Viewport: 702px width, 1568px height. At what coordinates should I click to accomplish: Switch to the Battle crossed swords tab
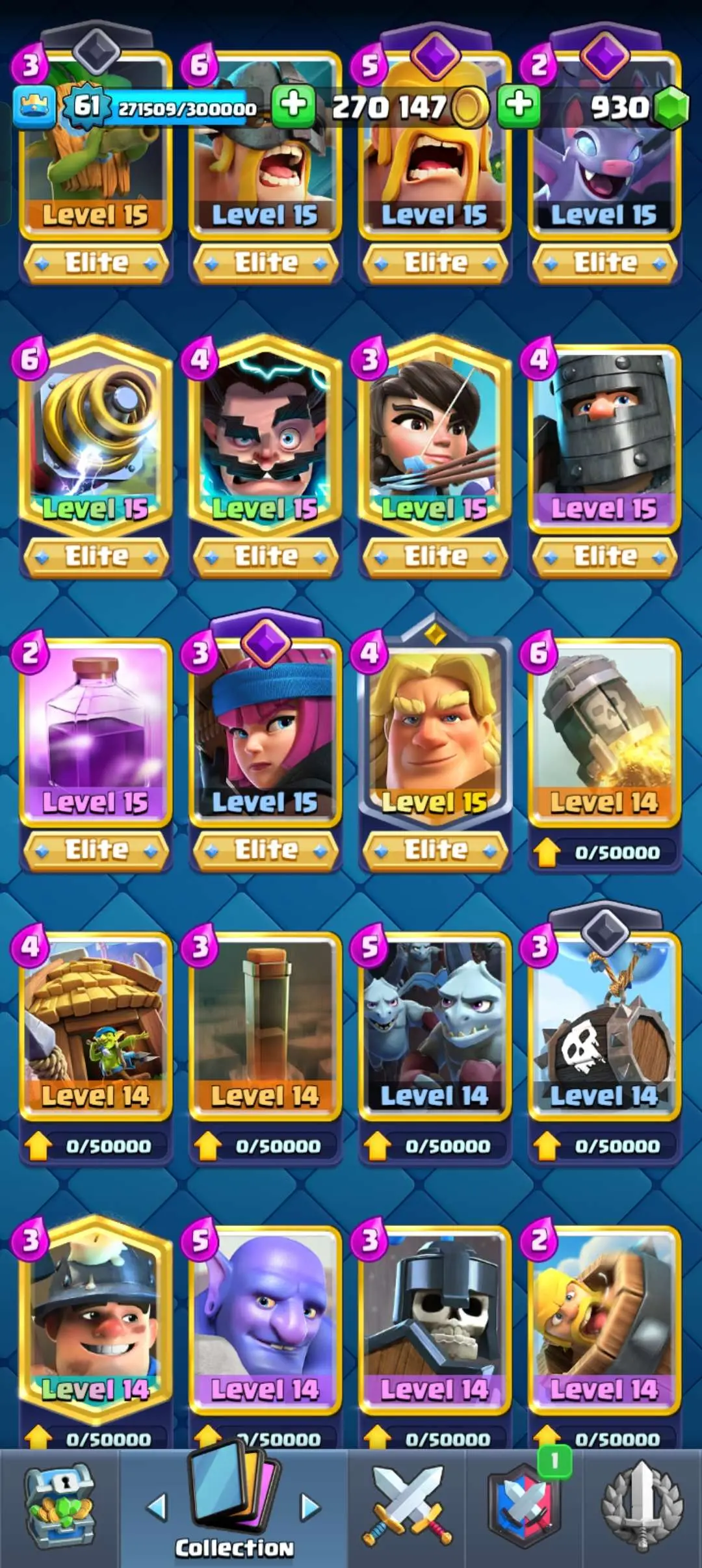point(407,1509)
